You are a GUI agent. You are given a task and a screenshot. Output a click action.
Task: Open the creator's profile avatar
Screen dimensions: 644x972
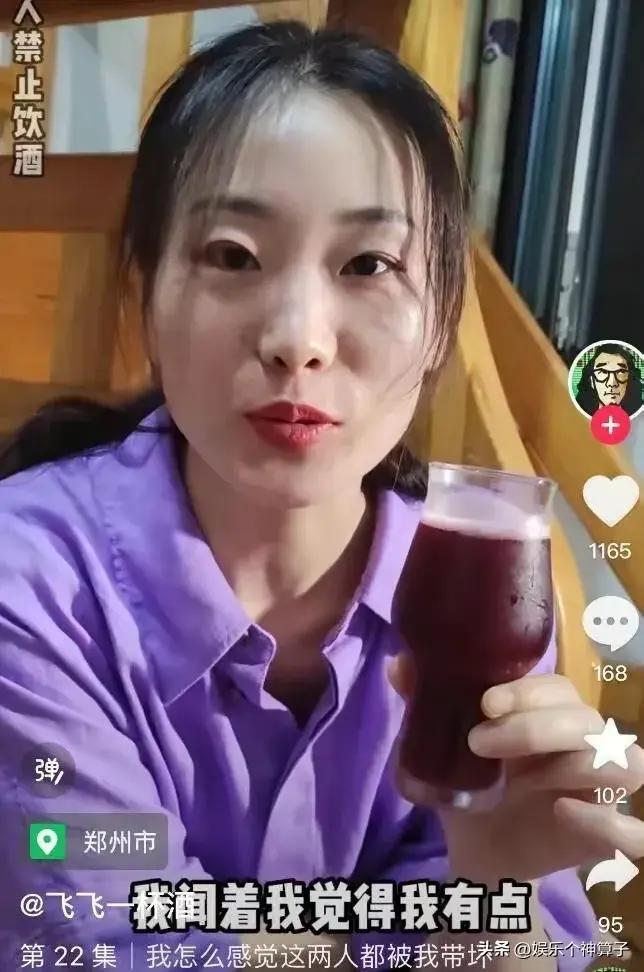point(607,377)
